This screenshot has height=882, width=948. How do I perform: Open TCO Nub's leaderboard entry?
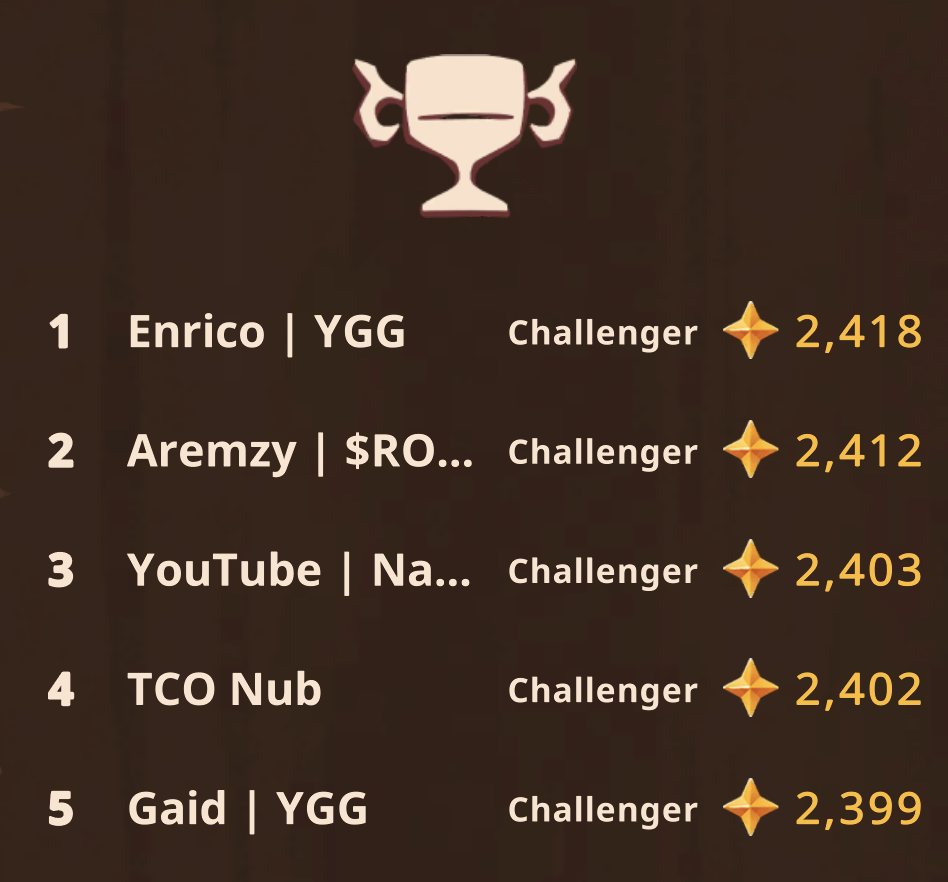pyautogui.click(x=225, y=690)
